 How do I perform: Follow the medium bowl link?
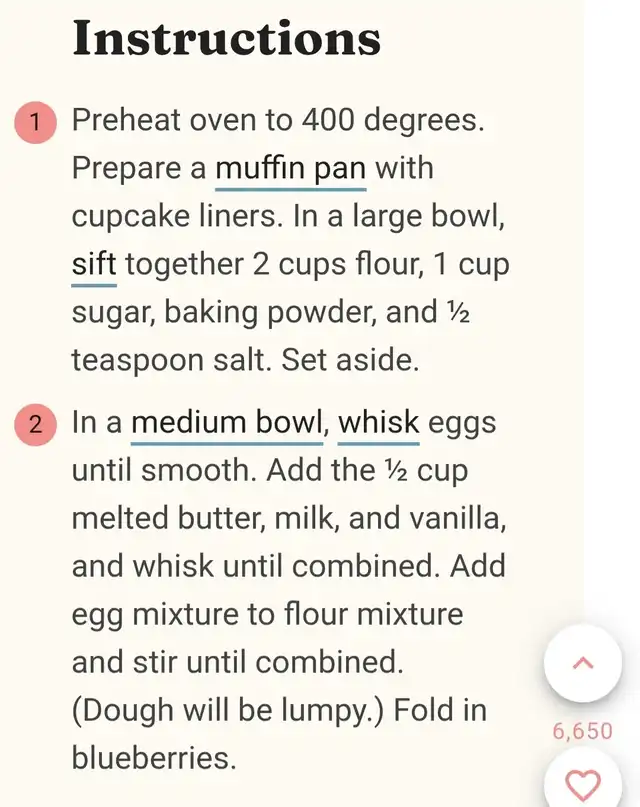(227, 423)
